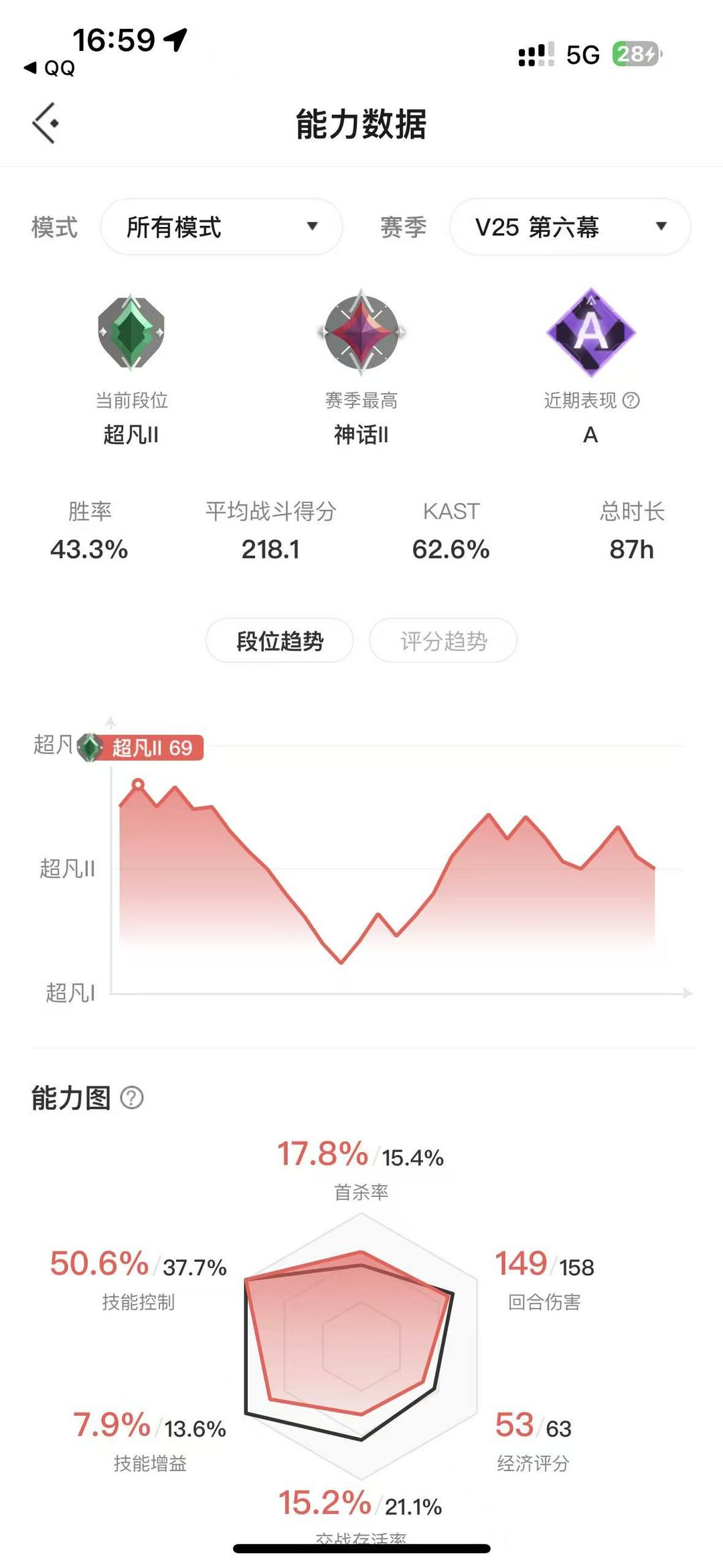
Task: Return to the QQ app
Action: point(50,68)
